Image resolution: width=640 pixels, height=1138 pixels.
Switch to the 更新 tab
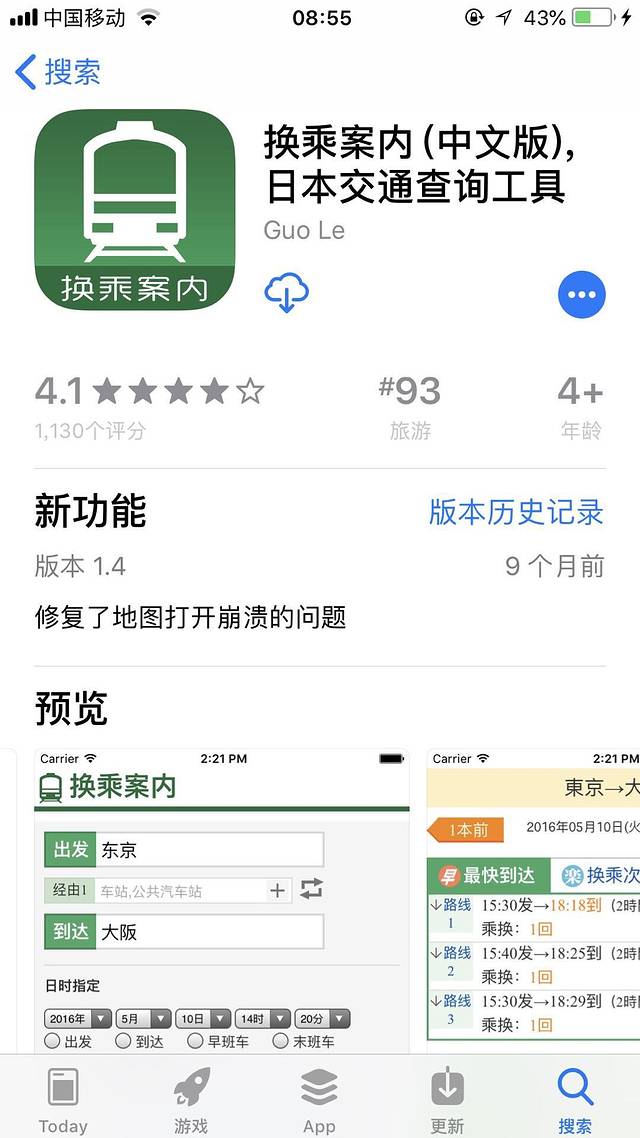point(447,1097)
